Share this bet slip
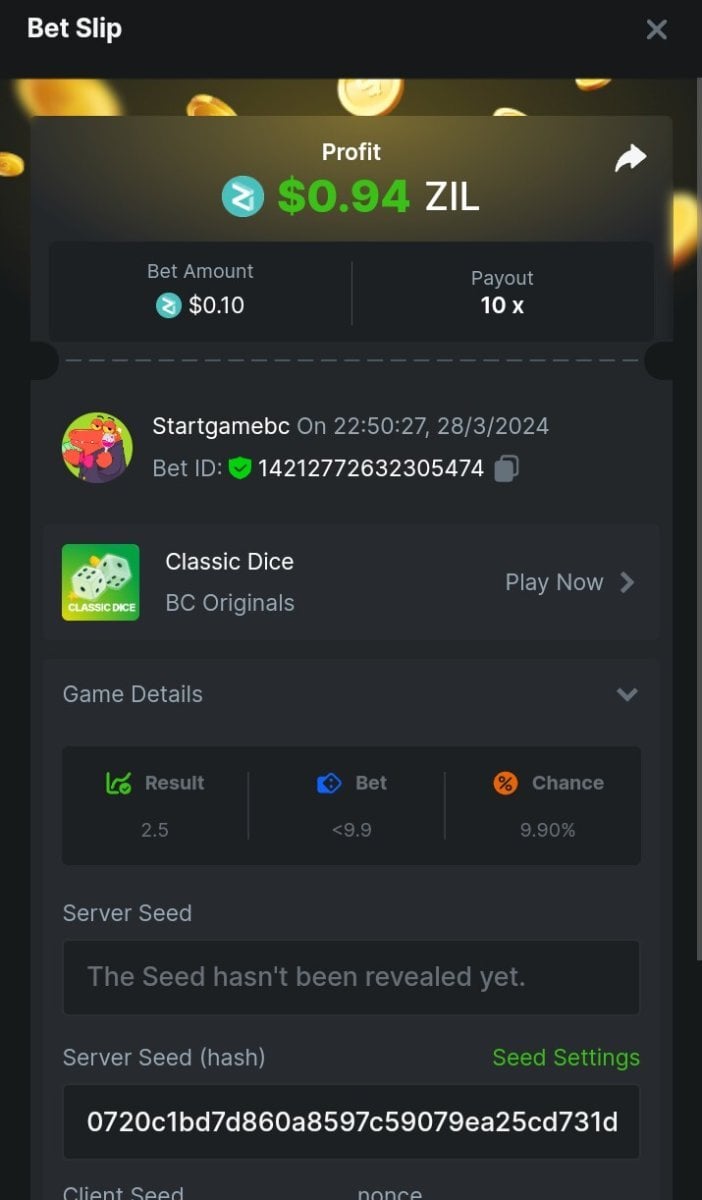 (x=630, y=158)
